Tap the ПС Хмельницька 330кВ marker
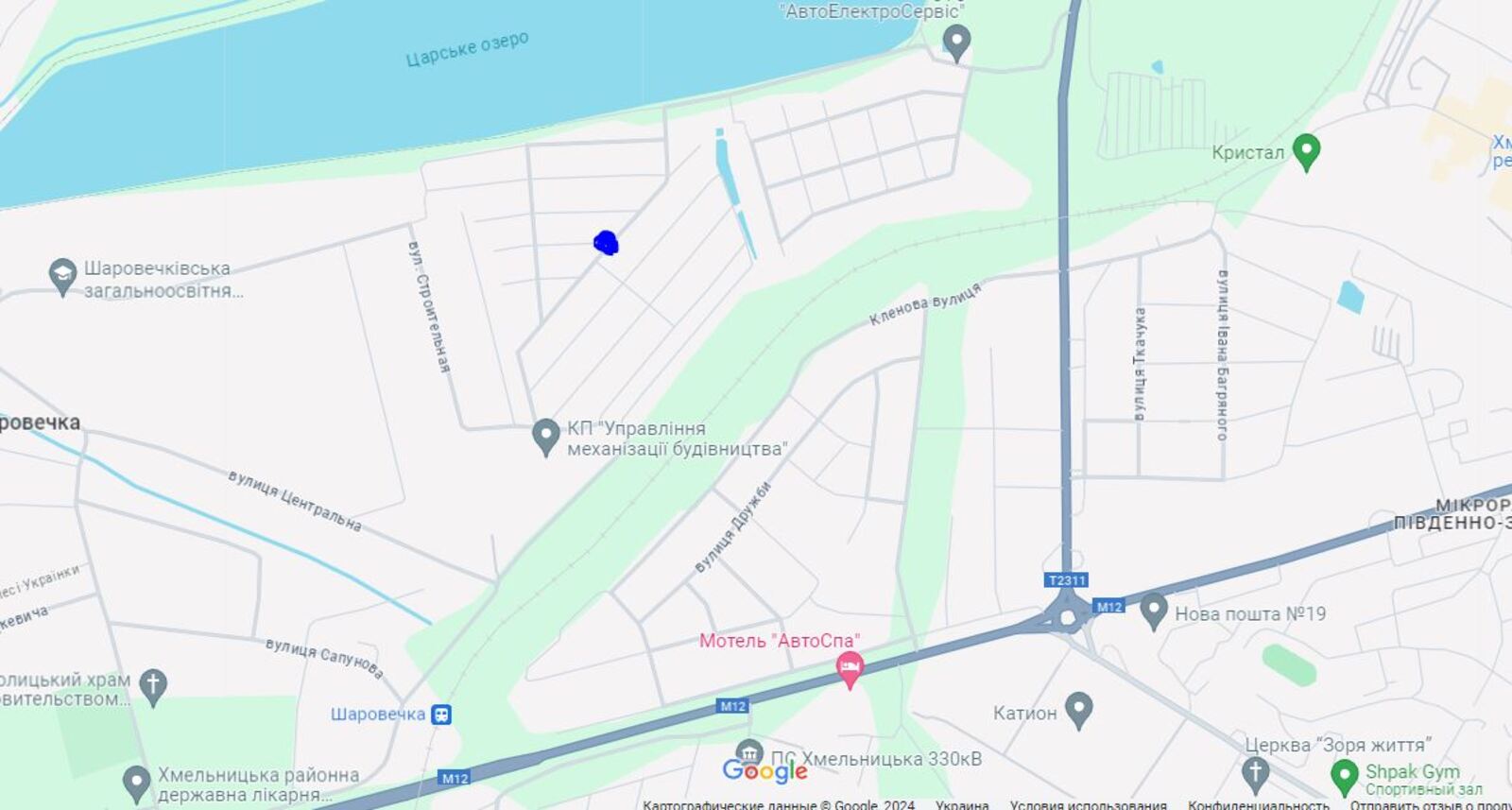 [x=749, y=753]
